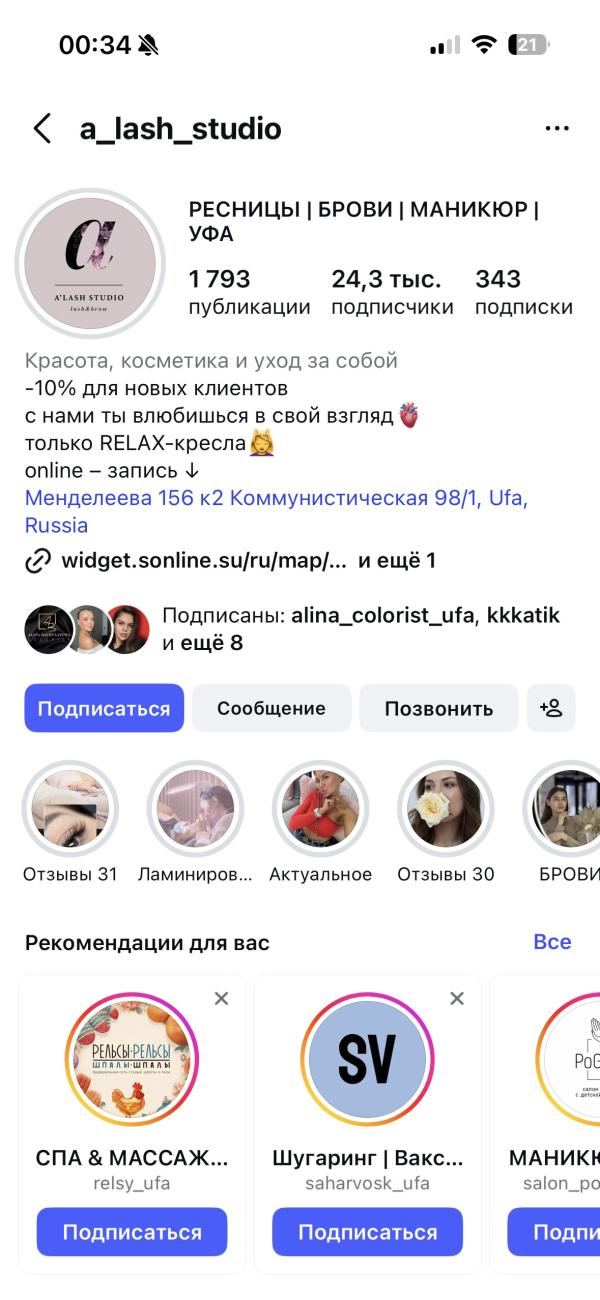600x1300 pixels.
Task: Follow a_lash_studio with the main Подписаться button
Action: click(x=104, y=708)
